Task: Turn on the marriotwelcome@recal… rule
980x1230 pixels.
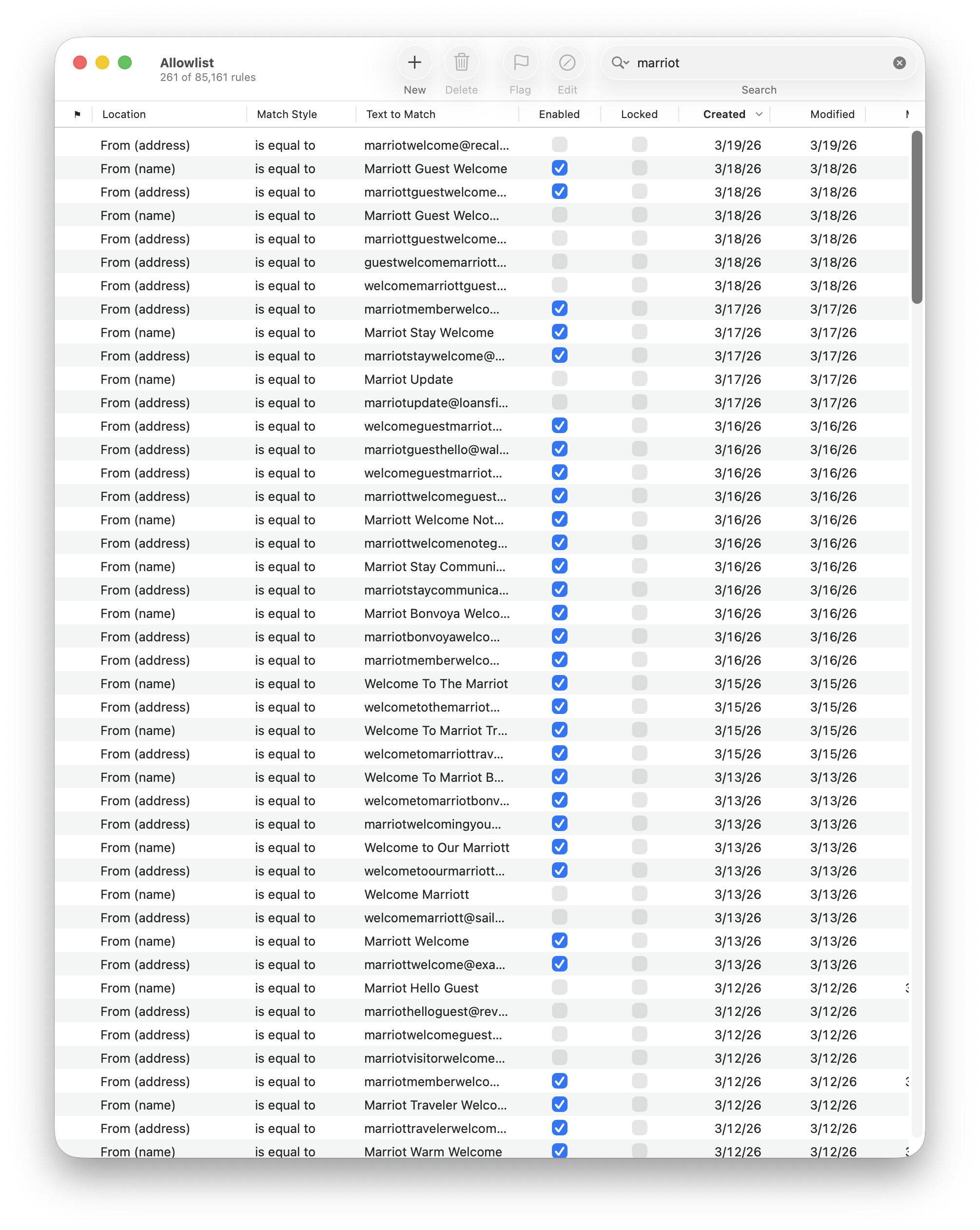Action: 560,145
